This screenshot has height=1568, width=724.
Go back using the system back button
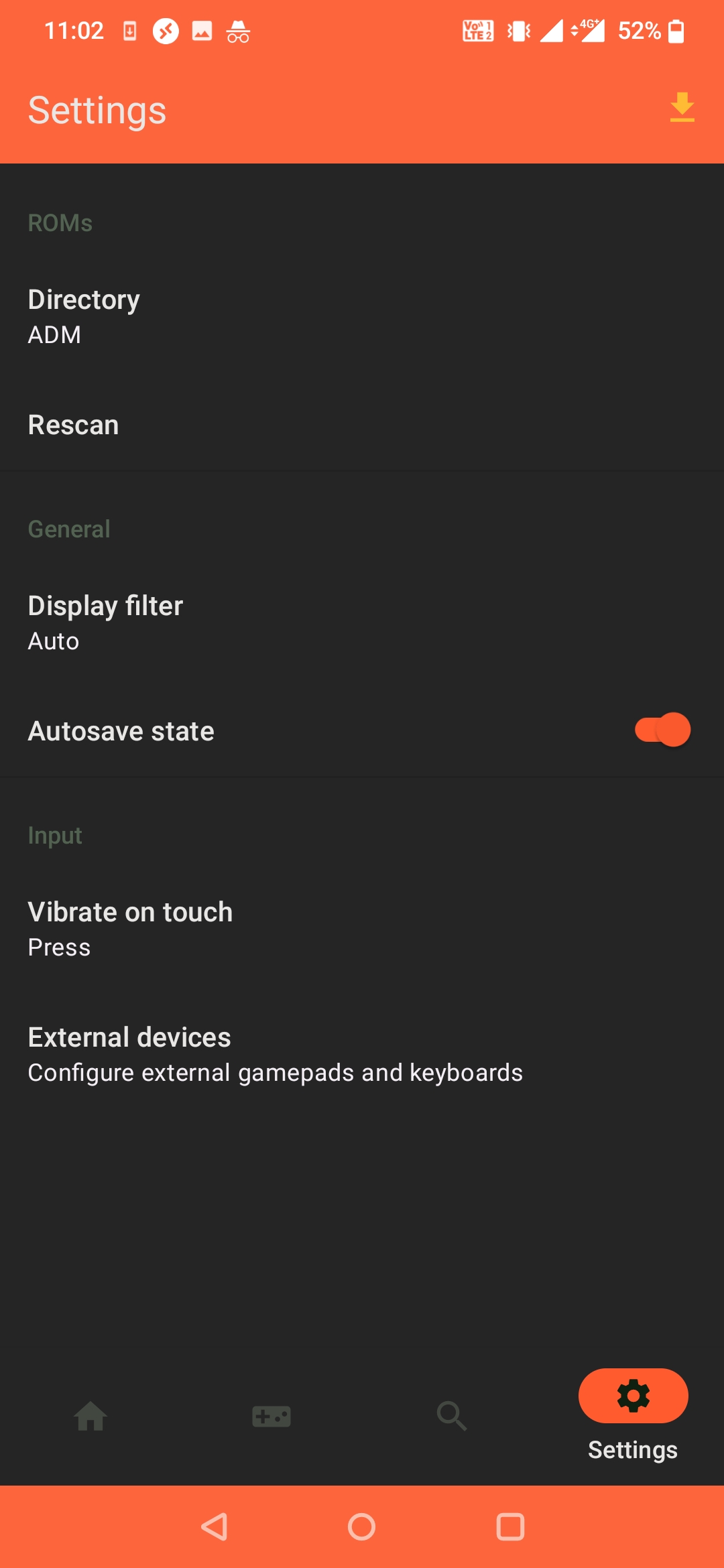pos(215,1527)
